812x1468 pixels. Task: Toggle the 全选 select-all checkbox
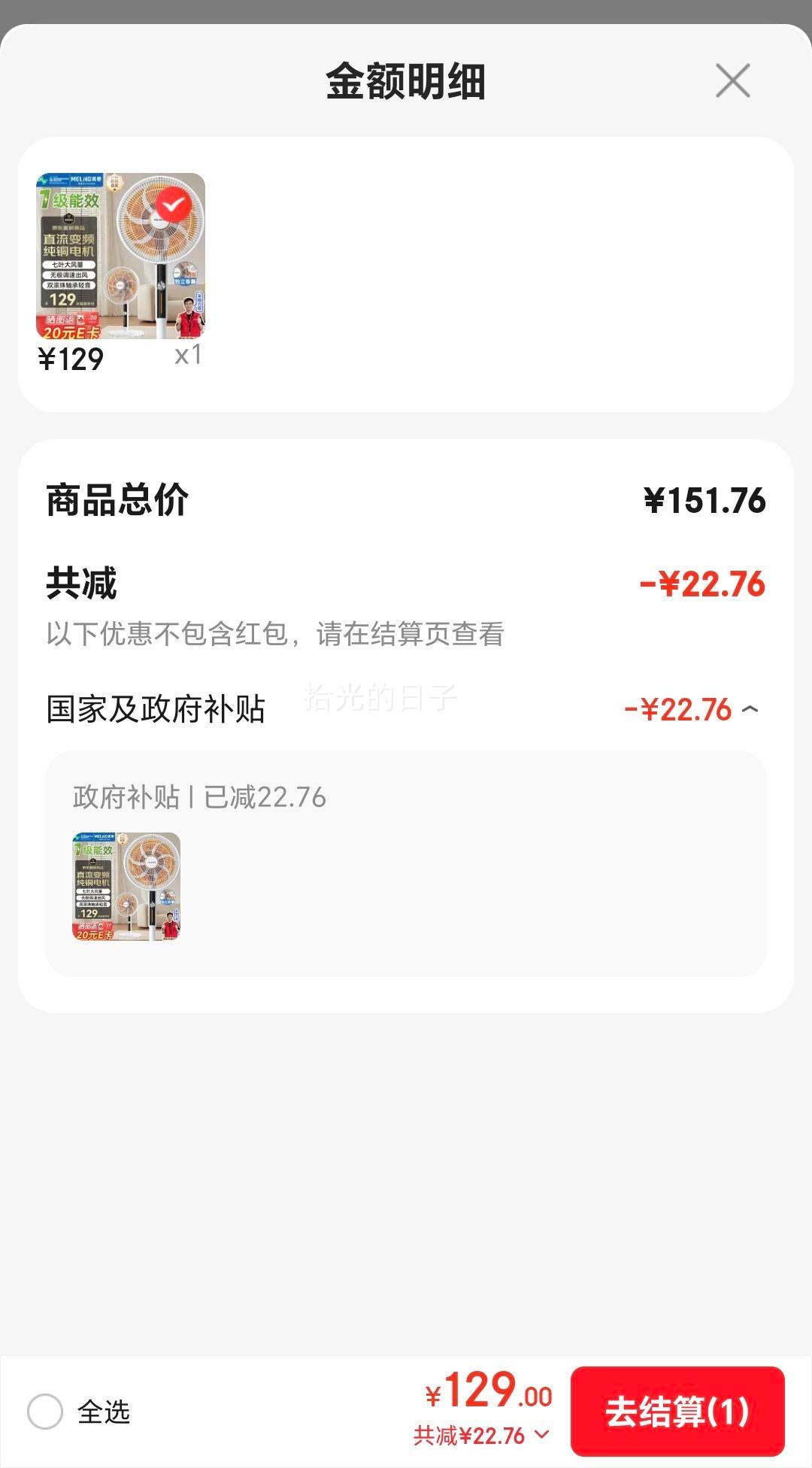[45, 1411]
